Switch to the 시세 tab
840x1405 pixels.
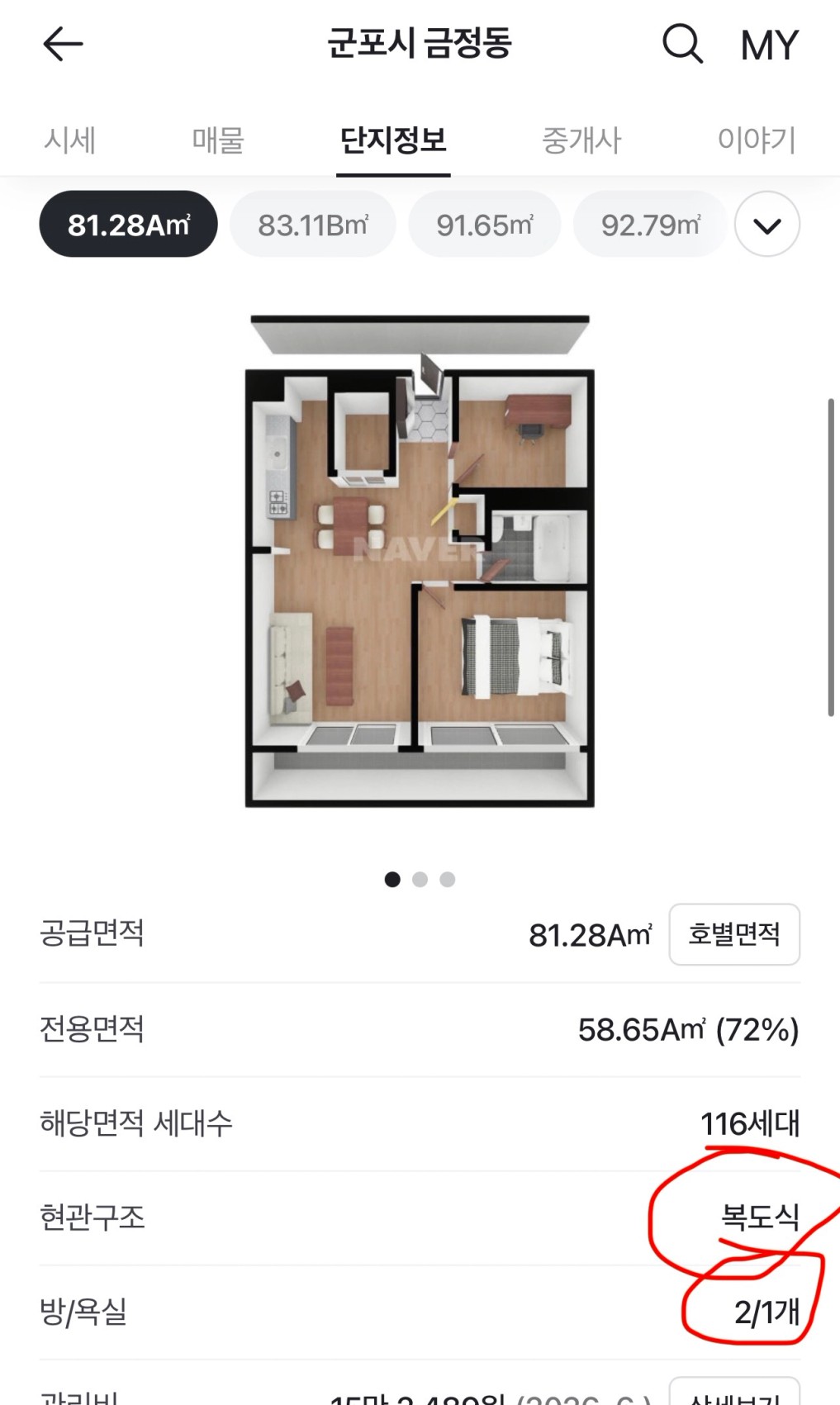click(70, 140)
